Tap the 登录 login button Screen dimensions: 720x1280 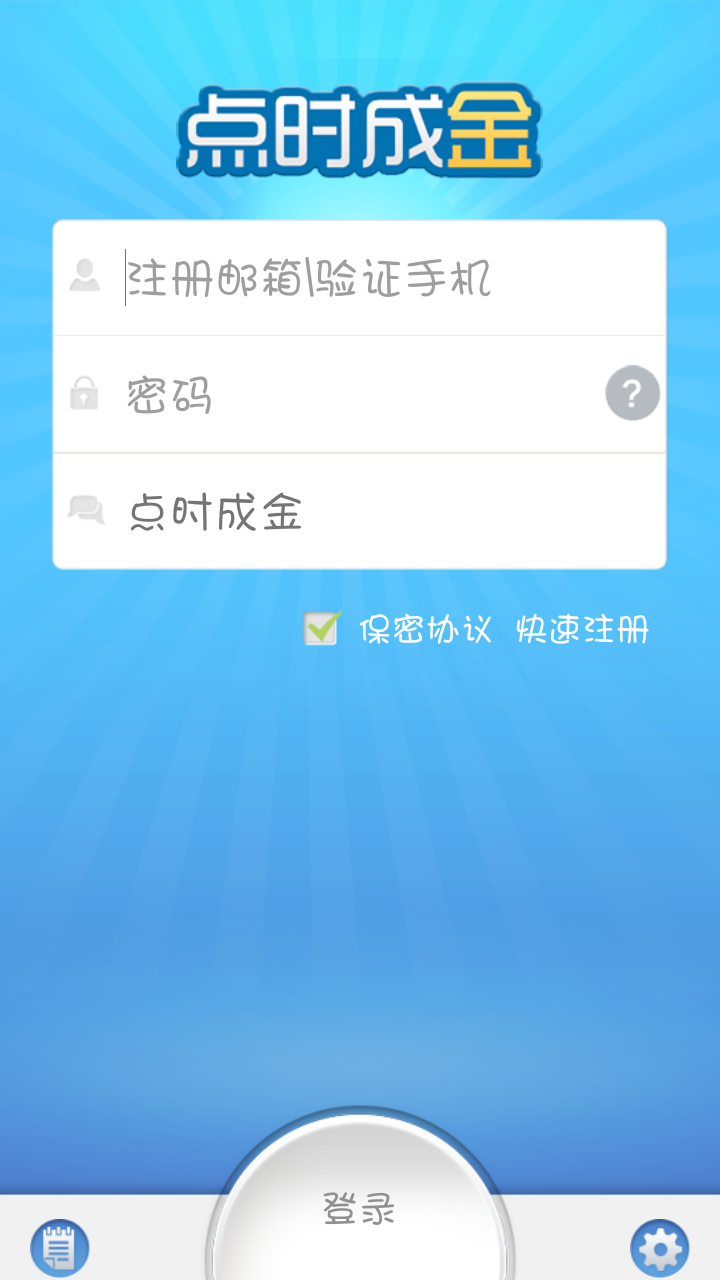(x=360, y=1210)
